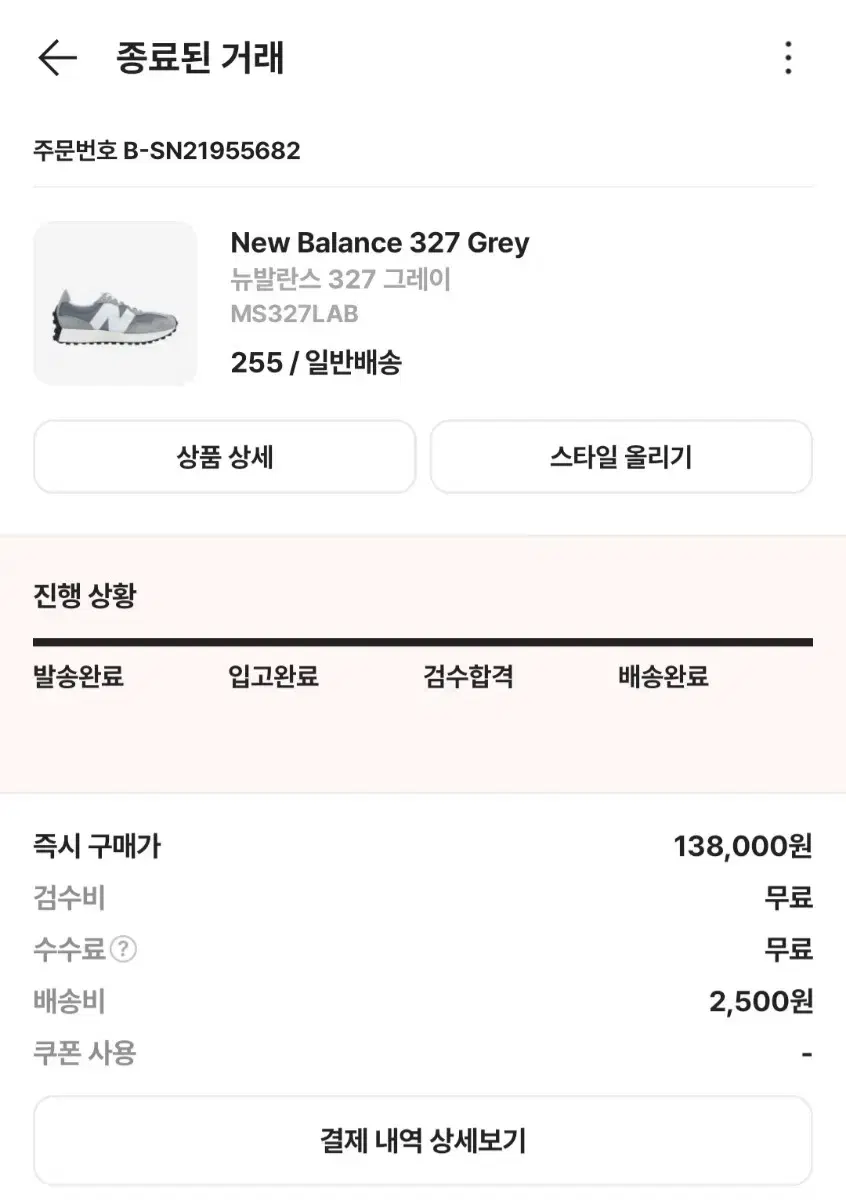The height and width of the screenshot is (1200, 846).
Task: Click the 255 / 일반배송 size label
Action: pyautogui.click(x=316, y=364)
